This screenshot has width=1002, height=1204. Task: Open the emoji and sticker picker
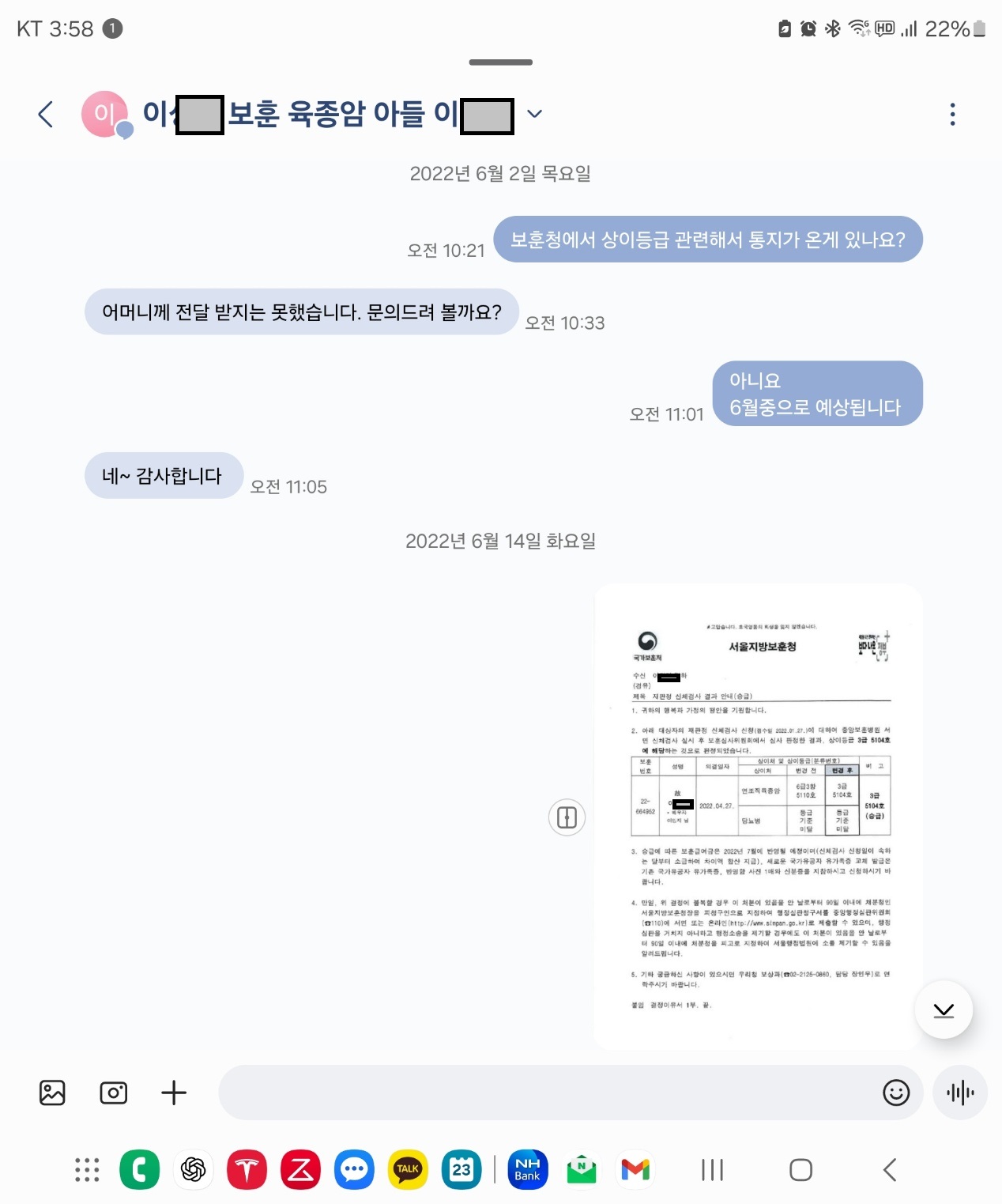896,1093
